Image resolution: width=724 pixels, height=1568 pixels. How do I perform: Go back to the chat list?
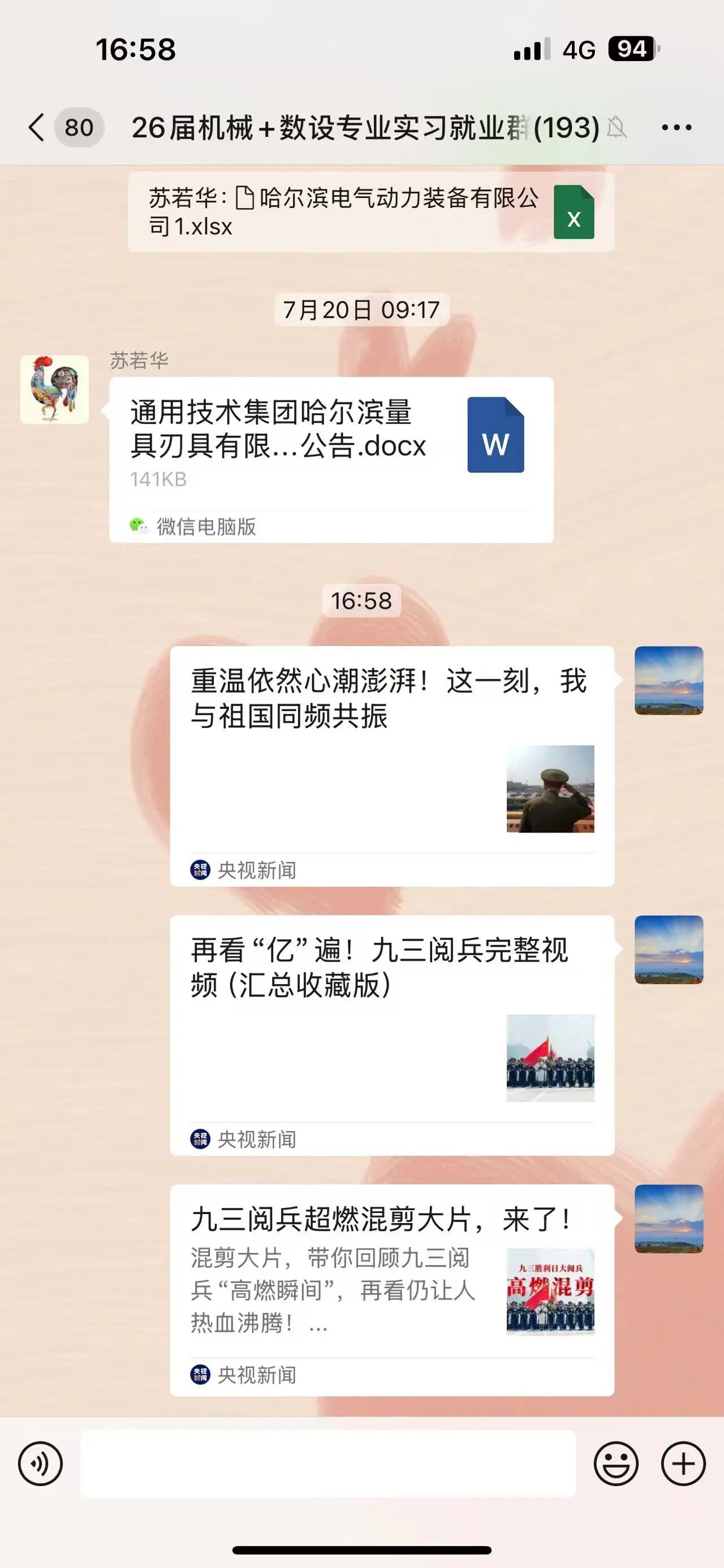point(38,127)
